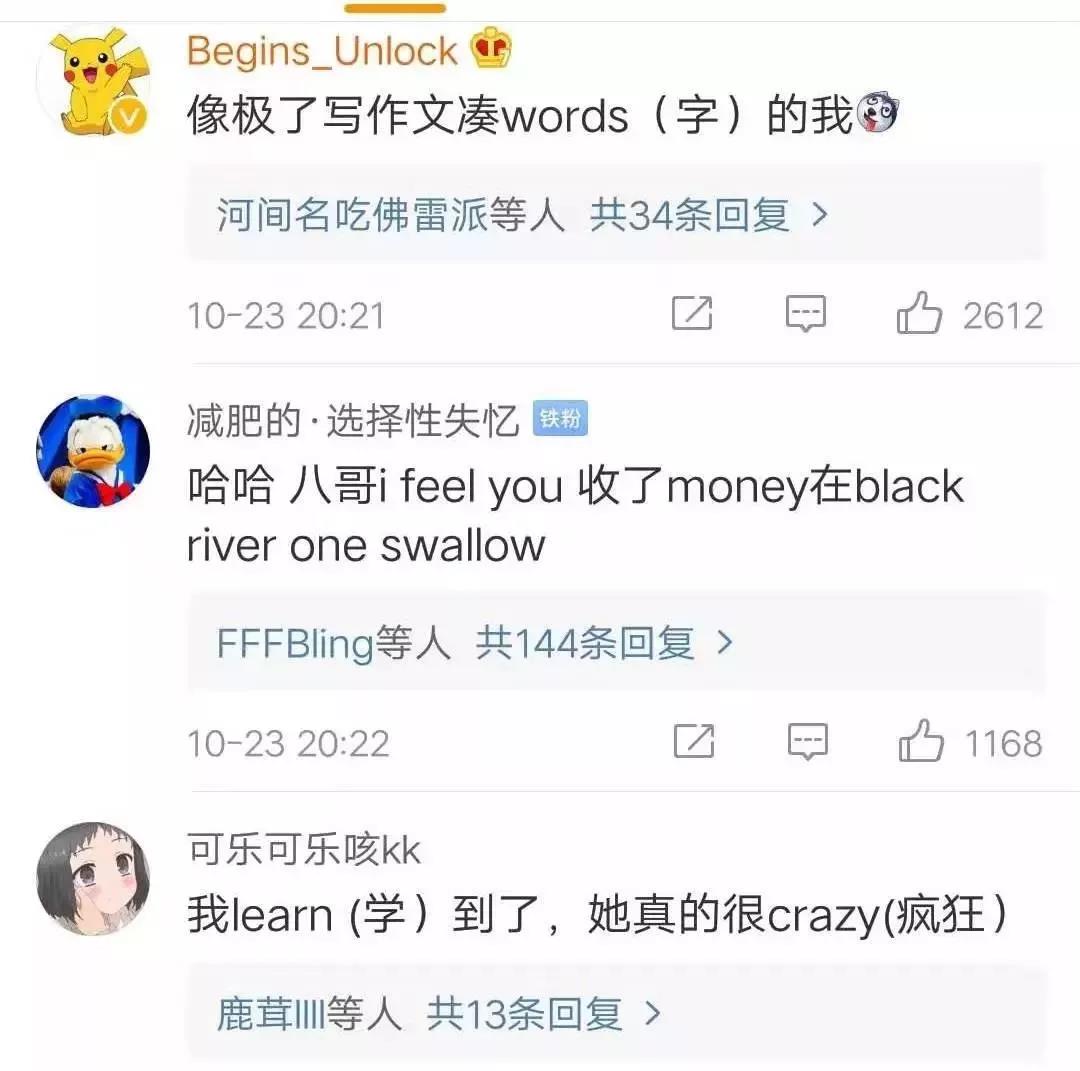Open the username 可乐可乐咳kk
This screenshot has width=1080, height=1071.
[304, 851]
